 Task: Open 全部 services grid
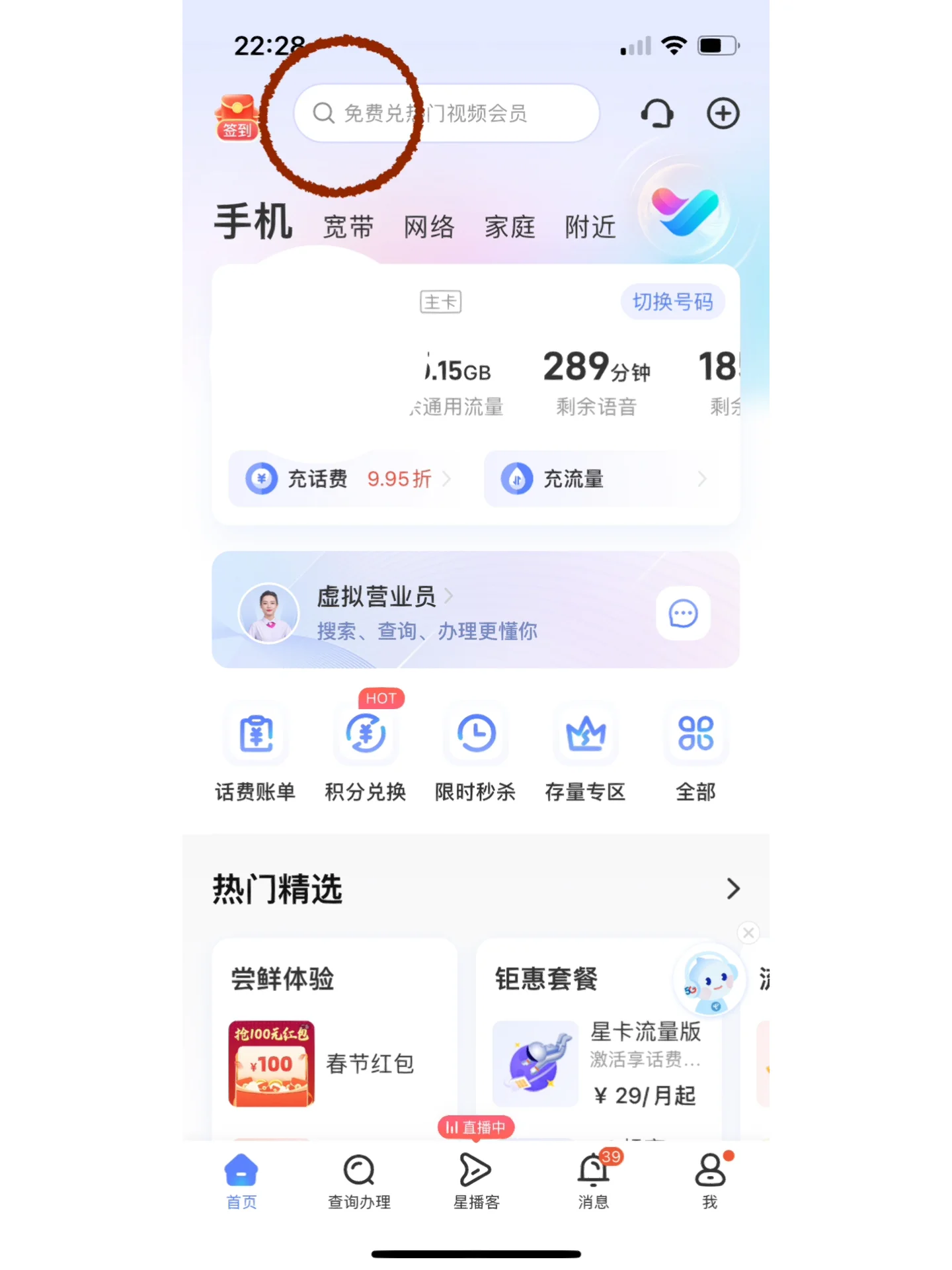(x=695, y=754)
